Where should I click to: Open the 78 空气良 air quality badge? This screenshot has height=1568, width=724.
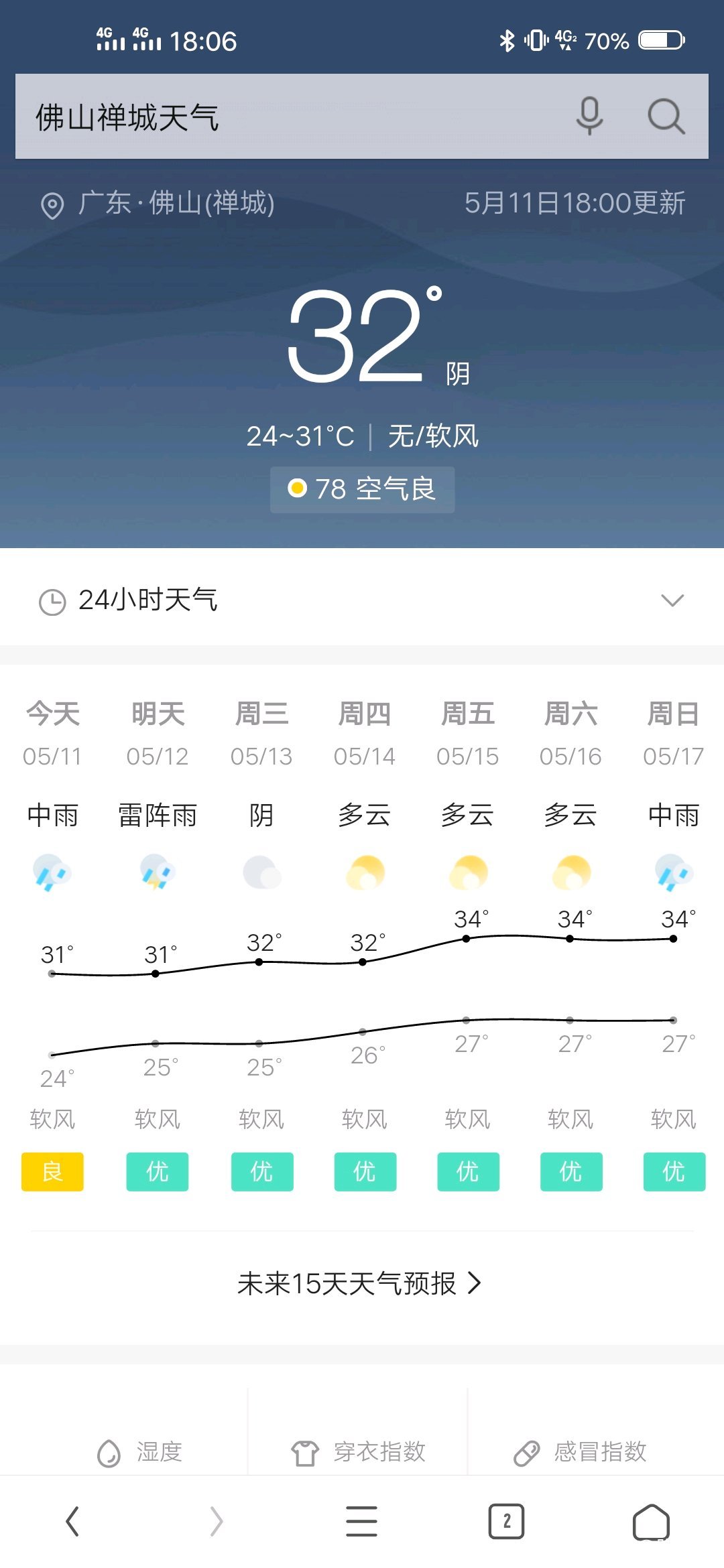tap(362, 489)
